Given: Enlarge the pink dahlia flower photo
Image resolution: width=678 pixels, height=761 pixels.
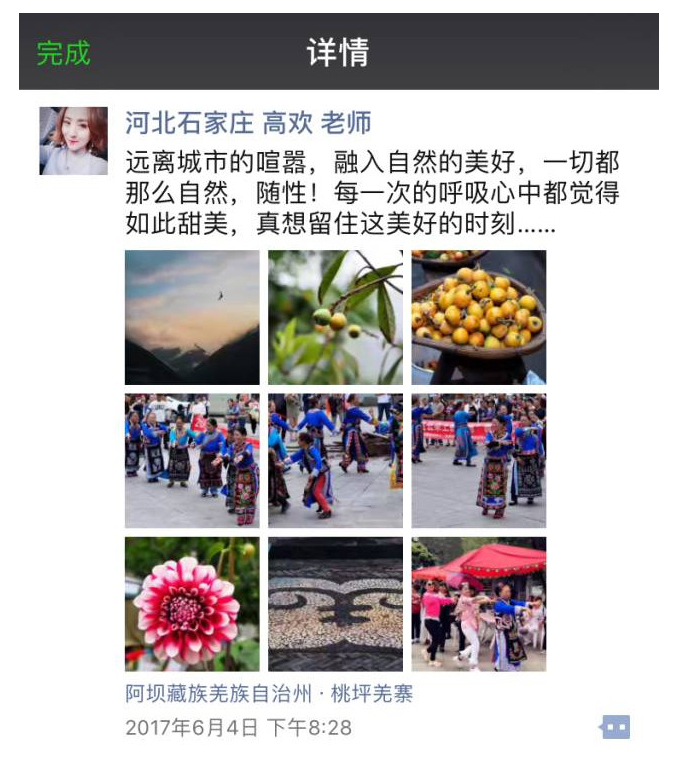Looking at the screenshot, I should pyautogui.click(x=192, y=604).
